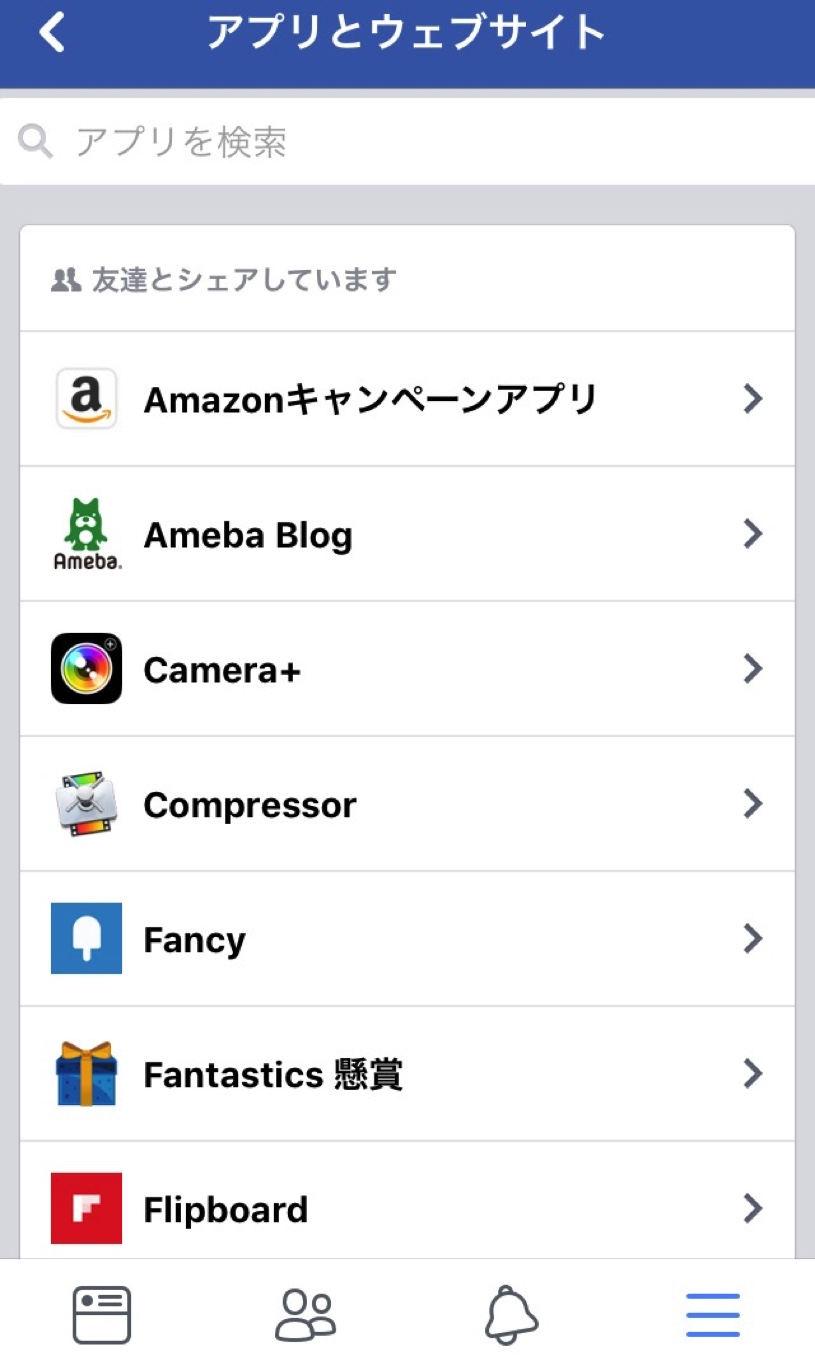The image size is (815, 1370).
Task: Open the hamburger menu tab
Action: coord(713,1314)
